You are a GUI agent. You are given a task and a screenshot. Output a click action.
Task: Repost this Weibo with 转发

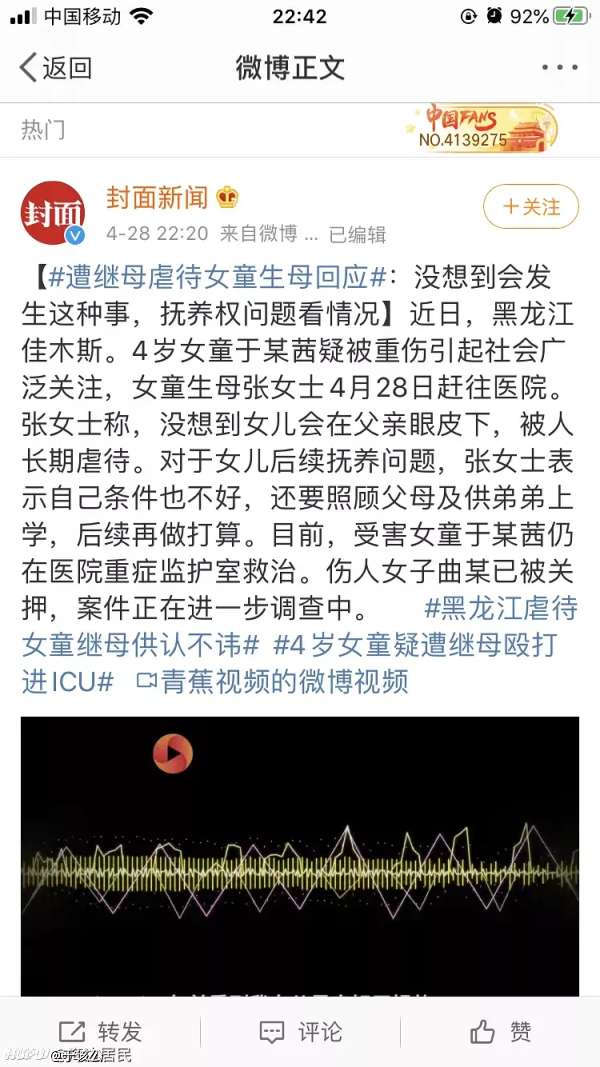pyautogui.click(x=100, y=1032)
